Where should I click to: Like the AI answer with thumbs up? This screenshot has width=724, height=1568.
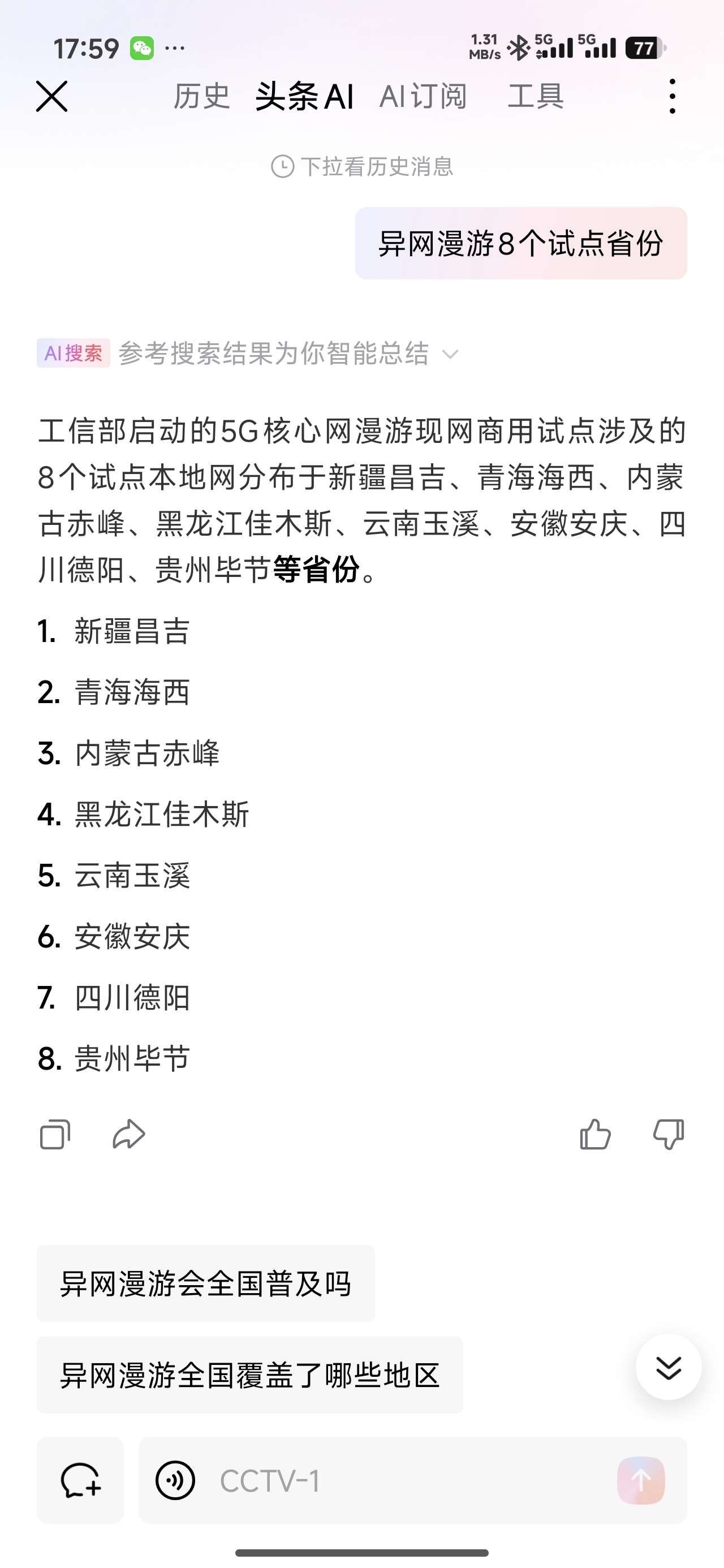pos(595,1135)
